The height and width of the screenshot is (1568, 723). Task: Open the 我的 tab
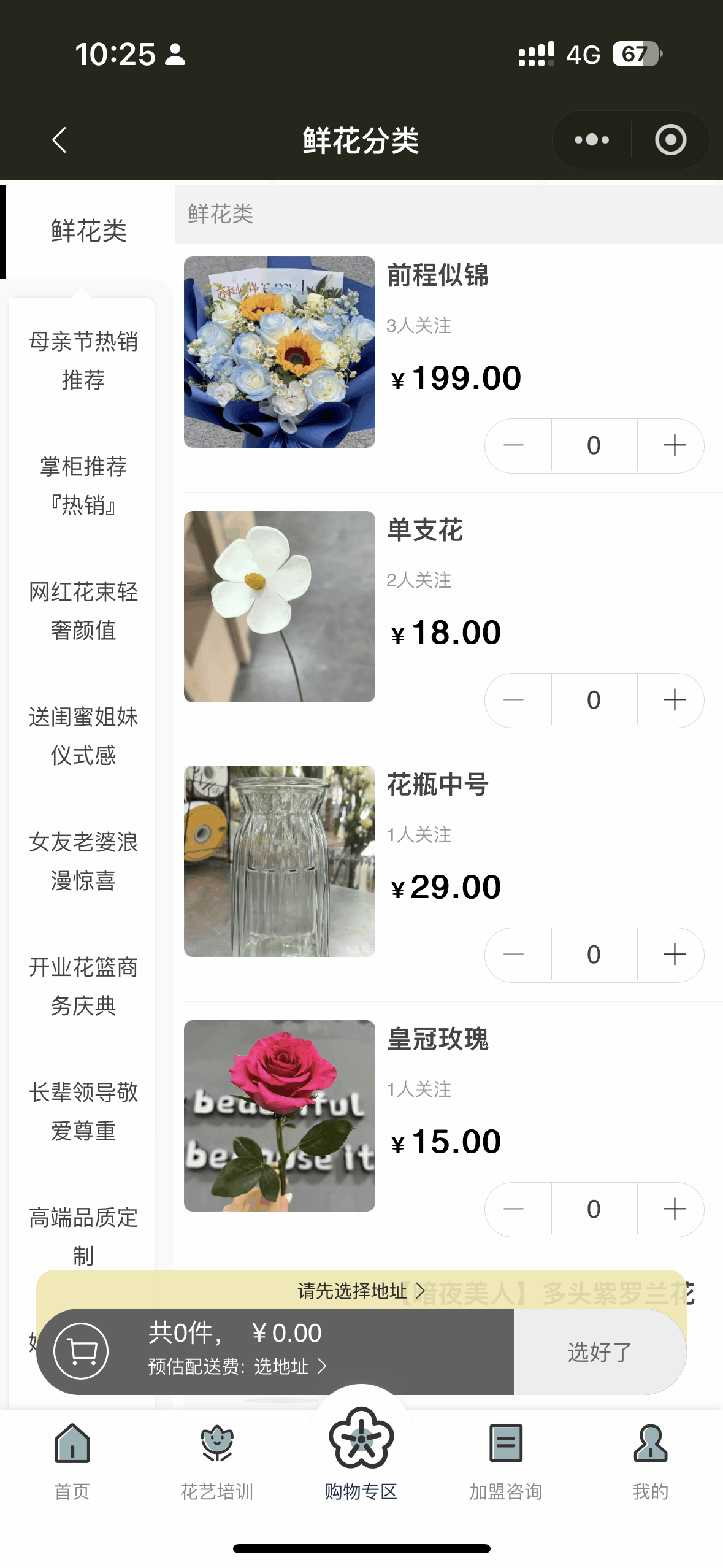point(650,1461)
